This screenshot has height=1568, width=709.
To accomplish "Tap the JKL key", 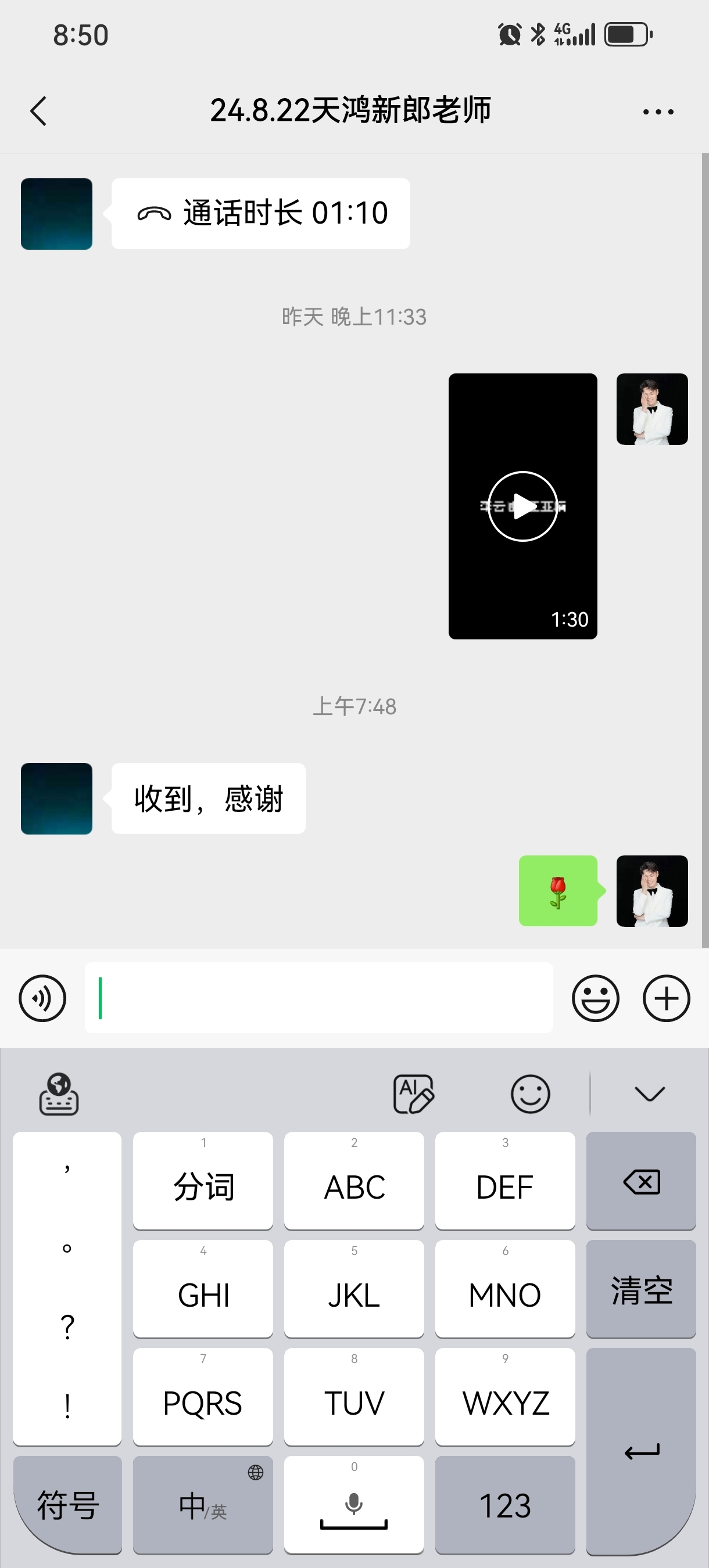I will [354, 1290].
